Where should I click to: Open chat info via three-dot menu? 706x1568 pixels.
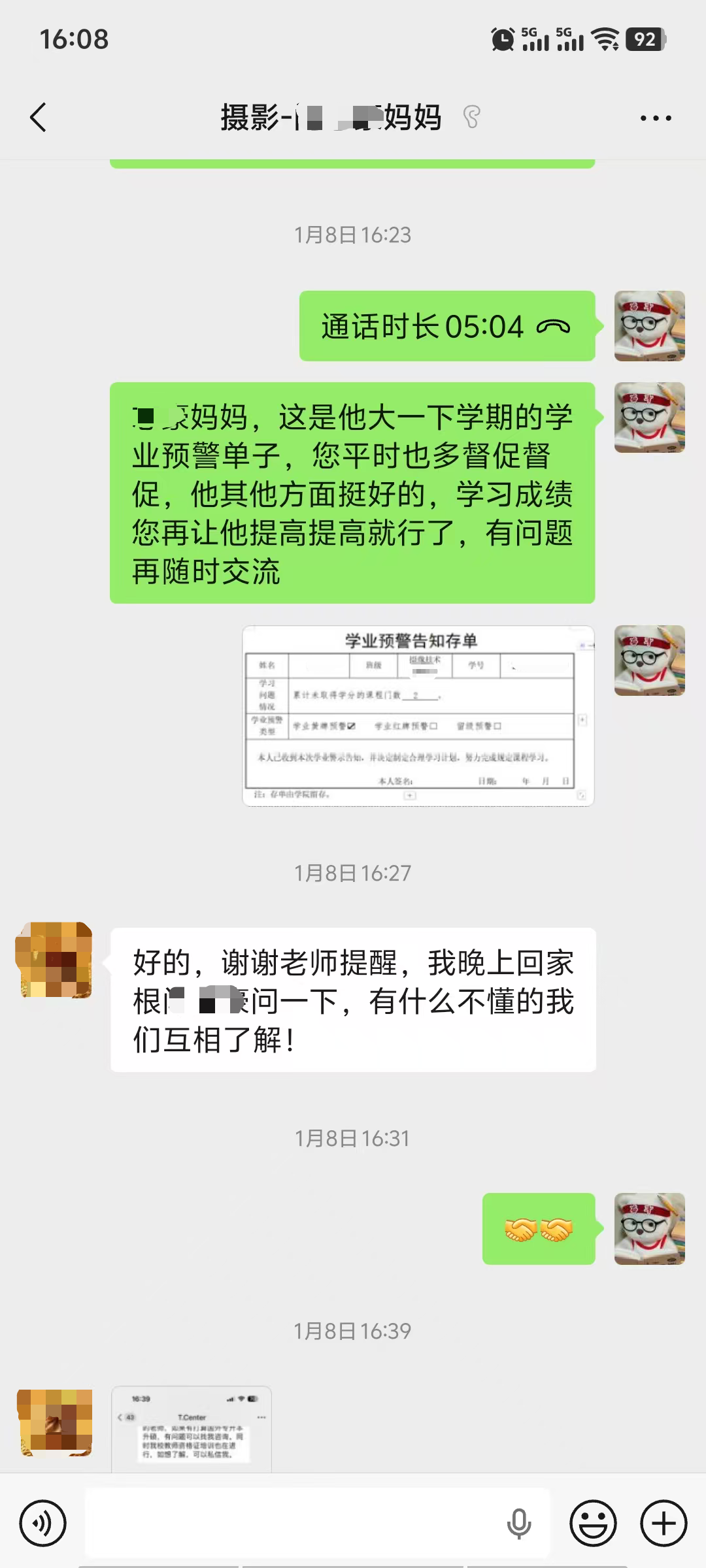click(x=655, y=118)
